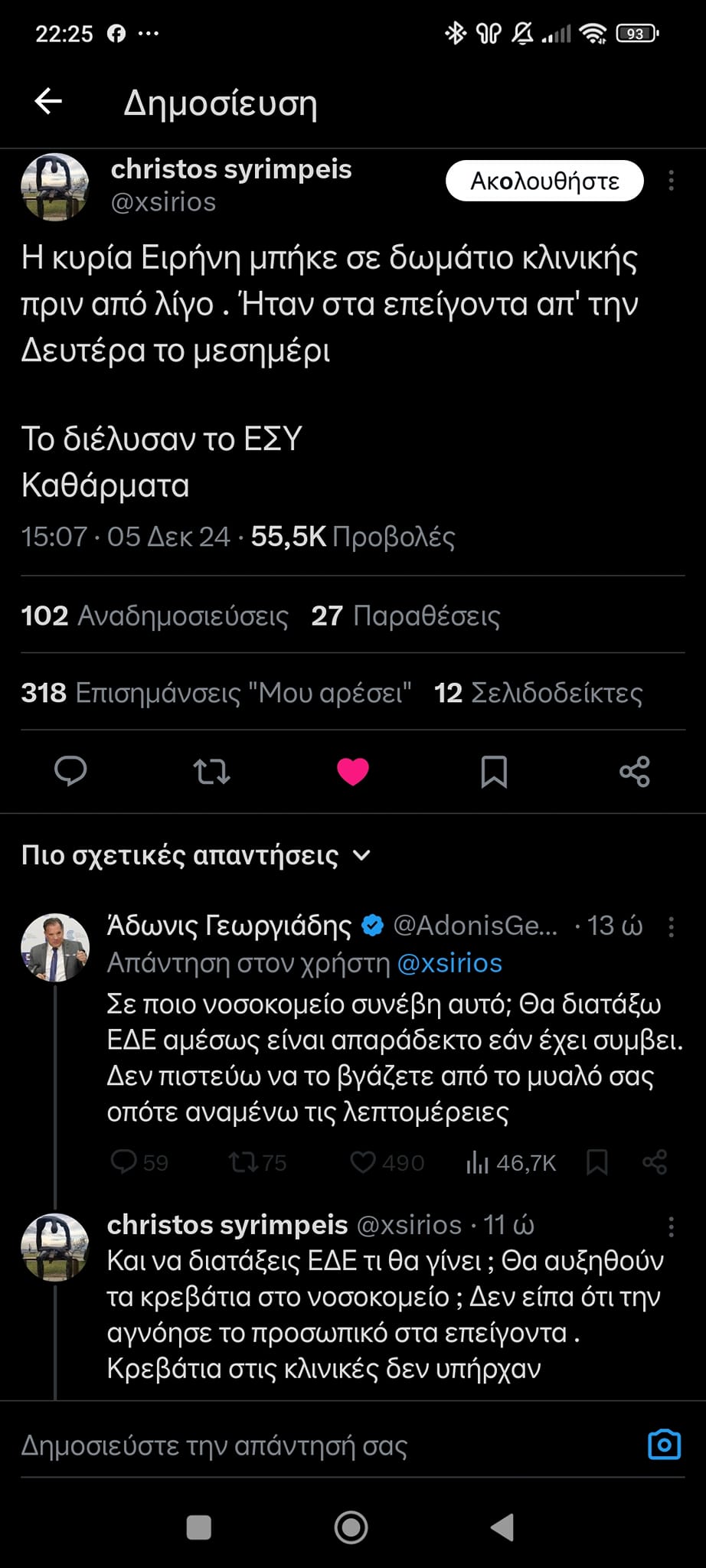The width and height of the screenshot is (706, 1568).
Task: Open the 318 Επισημάνσεις "Μου αρέσει" list
Action: pyautogui.click(x=216, y=693)
